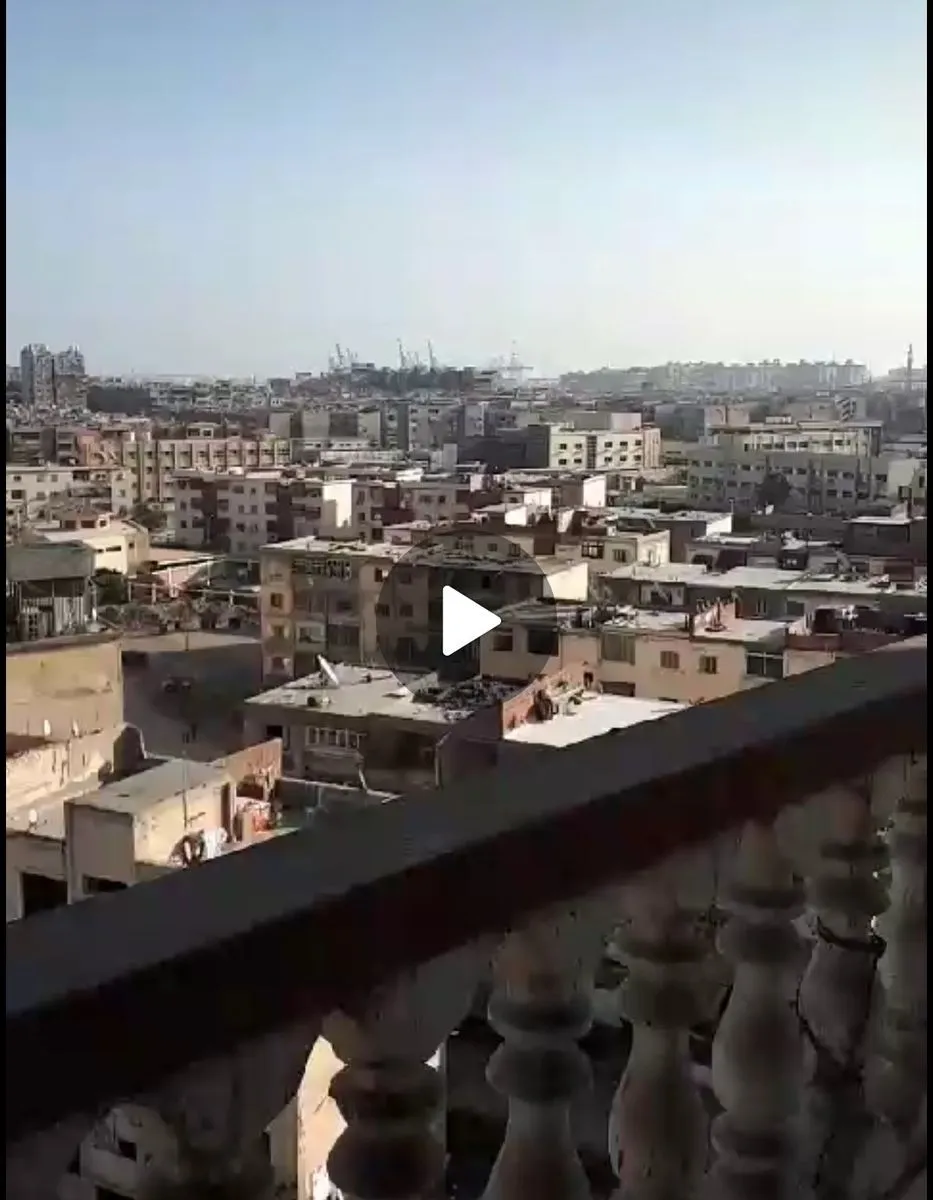Play the rooftop city video
Screen dimensions: 933x1200
467,621
